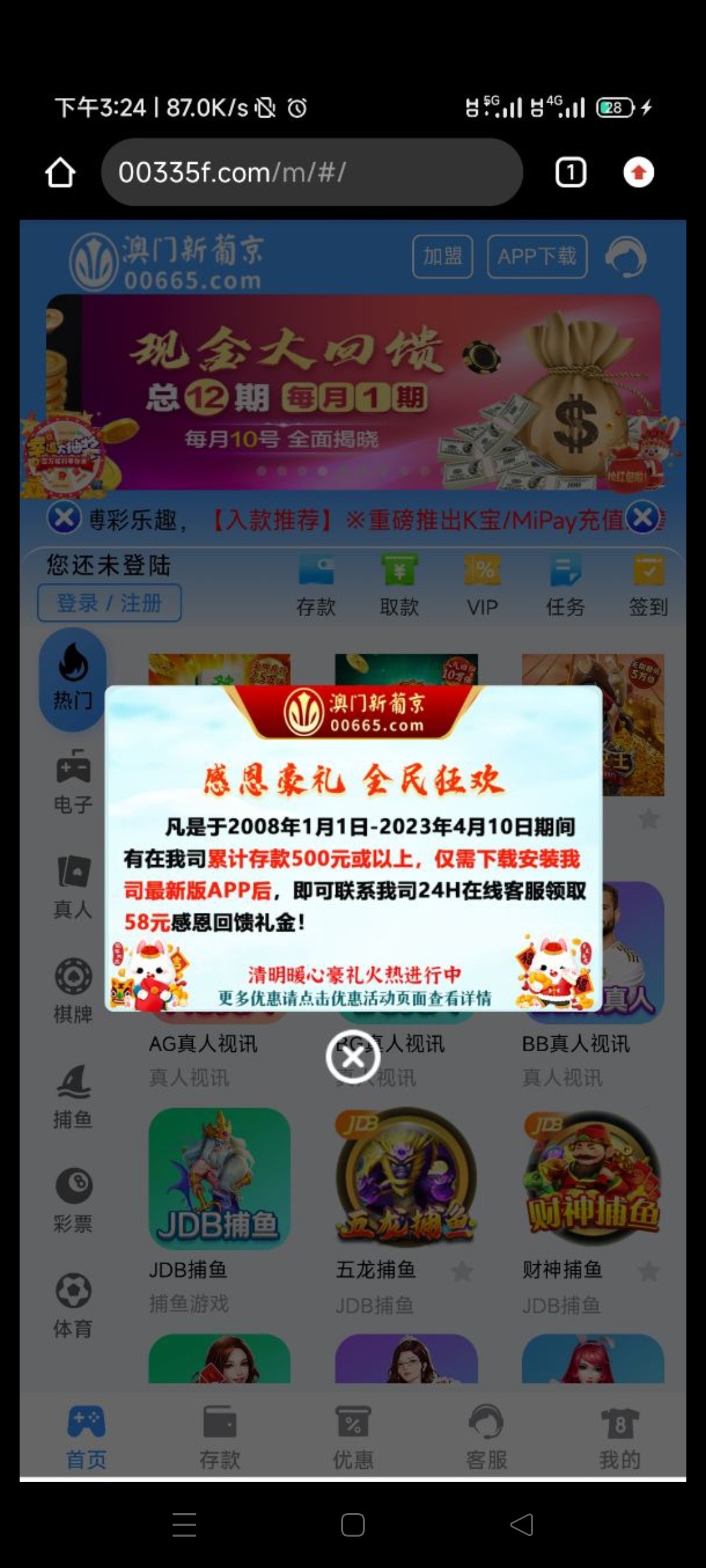Open the 五龙捕鱼 game tile

(406, 1178)
